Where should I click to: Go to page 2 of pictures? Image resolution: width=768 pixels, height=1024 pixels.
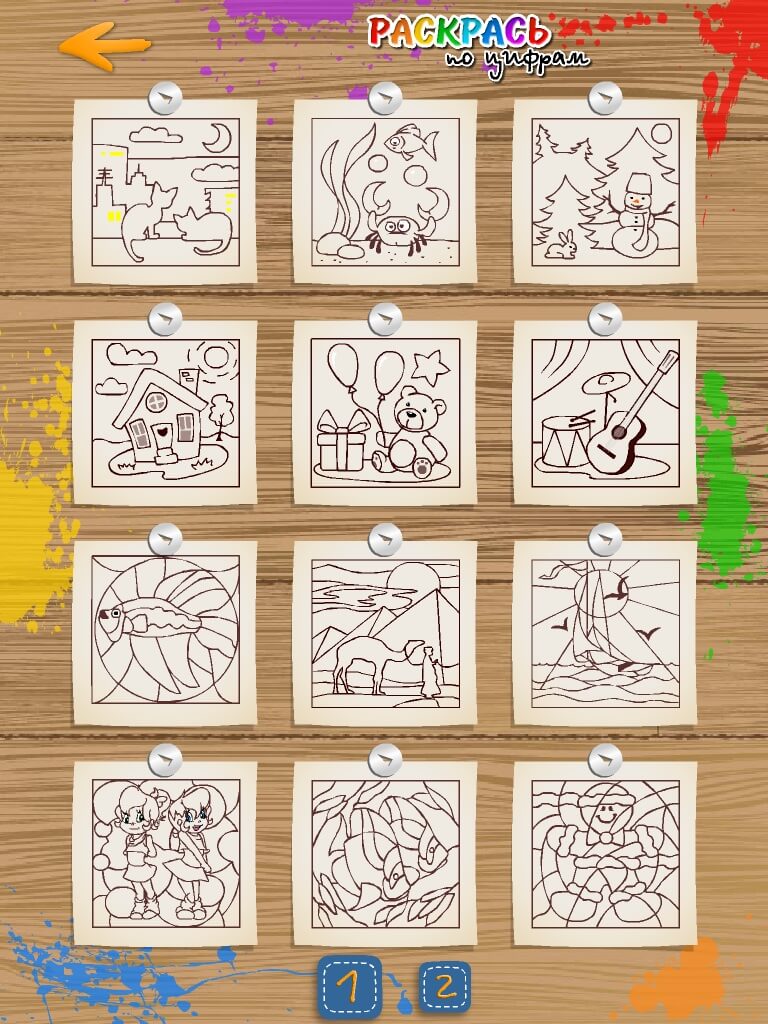[x=444, y=987]
